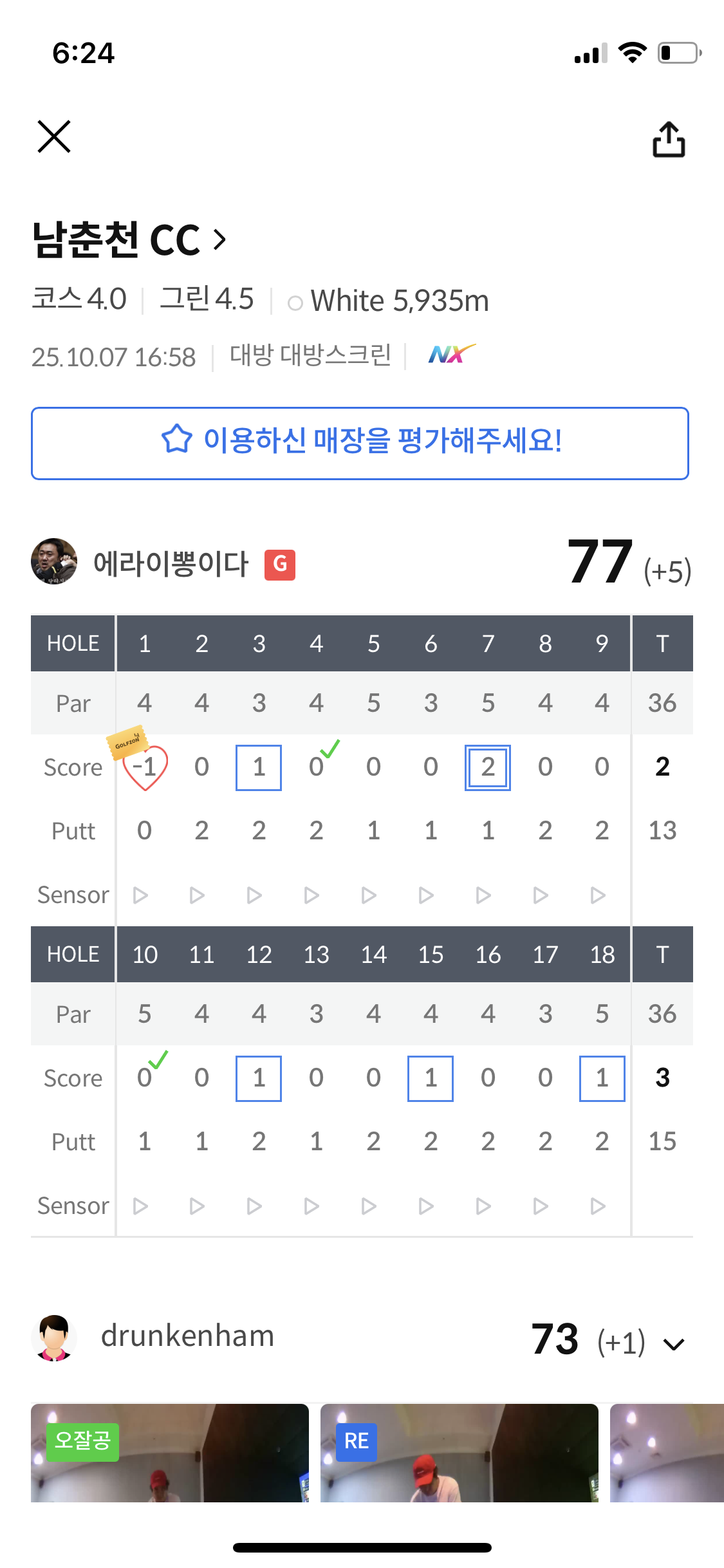Open 남춘천 CC course details
724x1568 pixels.
tap(129, 239)
